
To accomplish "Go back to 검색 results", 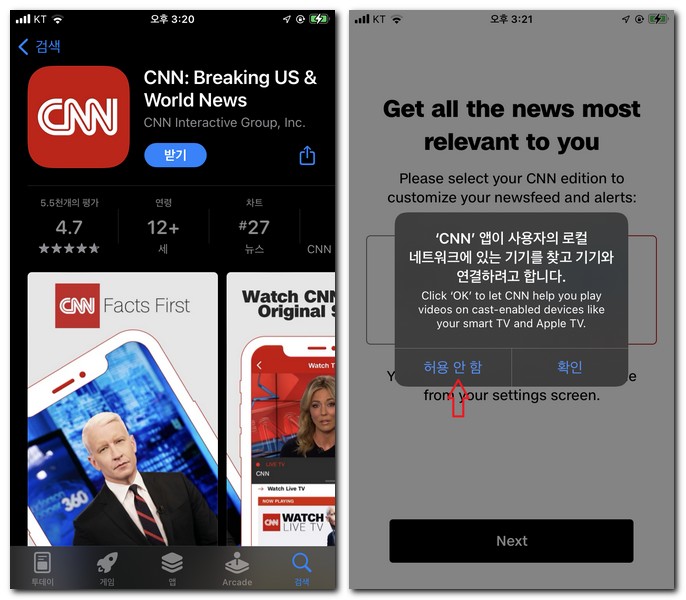I will pos(40,47).
